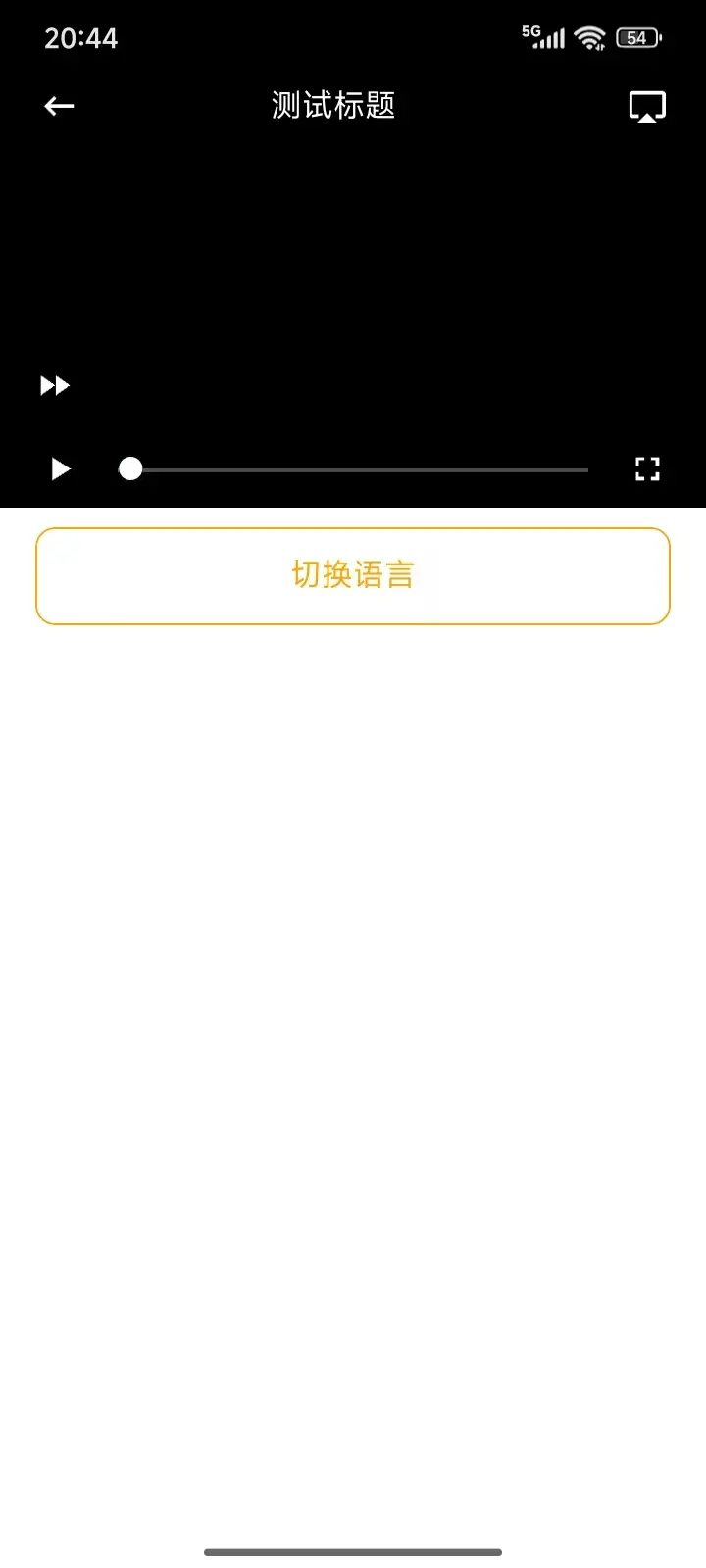Image resolution: width=706 pixels, height=1568 pixels.
Task: Start video playback
Action: [x=60, y=469]
